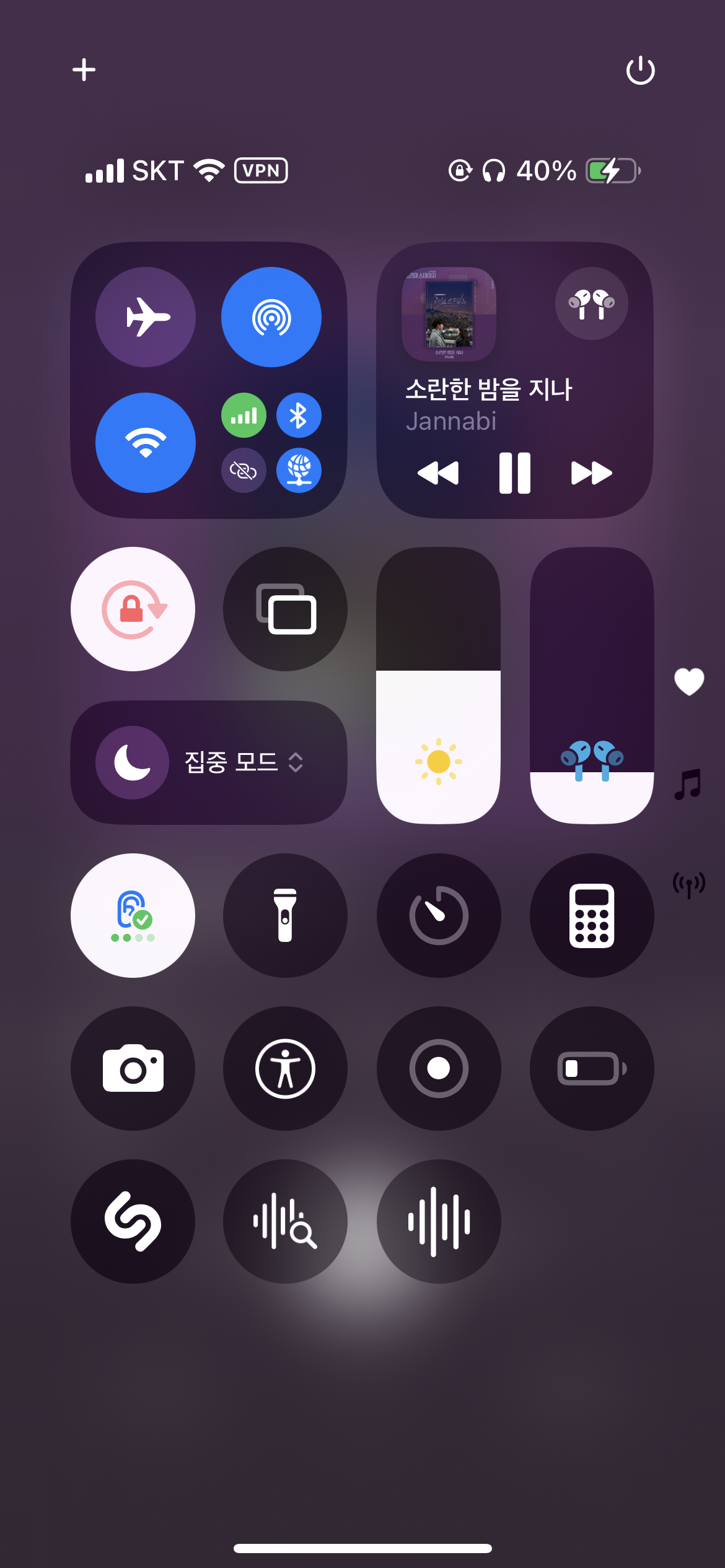Image resolution: width=725 pixels, height=1568 pixels.
Task: Turn off AirDrop
Action: (271, 317)
